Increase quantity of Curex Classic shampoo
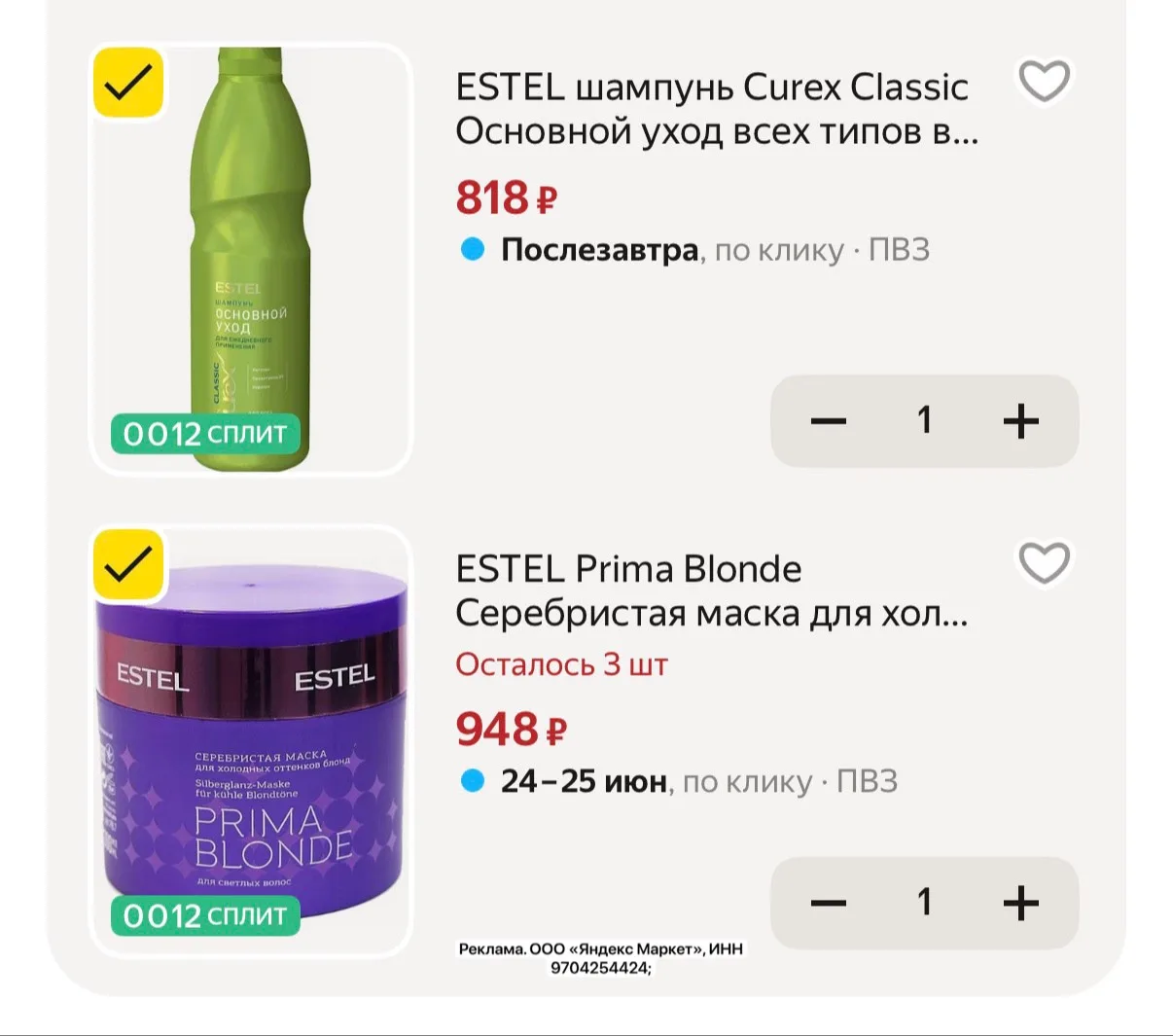Viewport: 1173px width, 1036px height. (x=1020, y=421)
